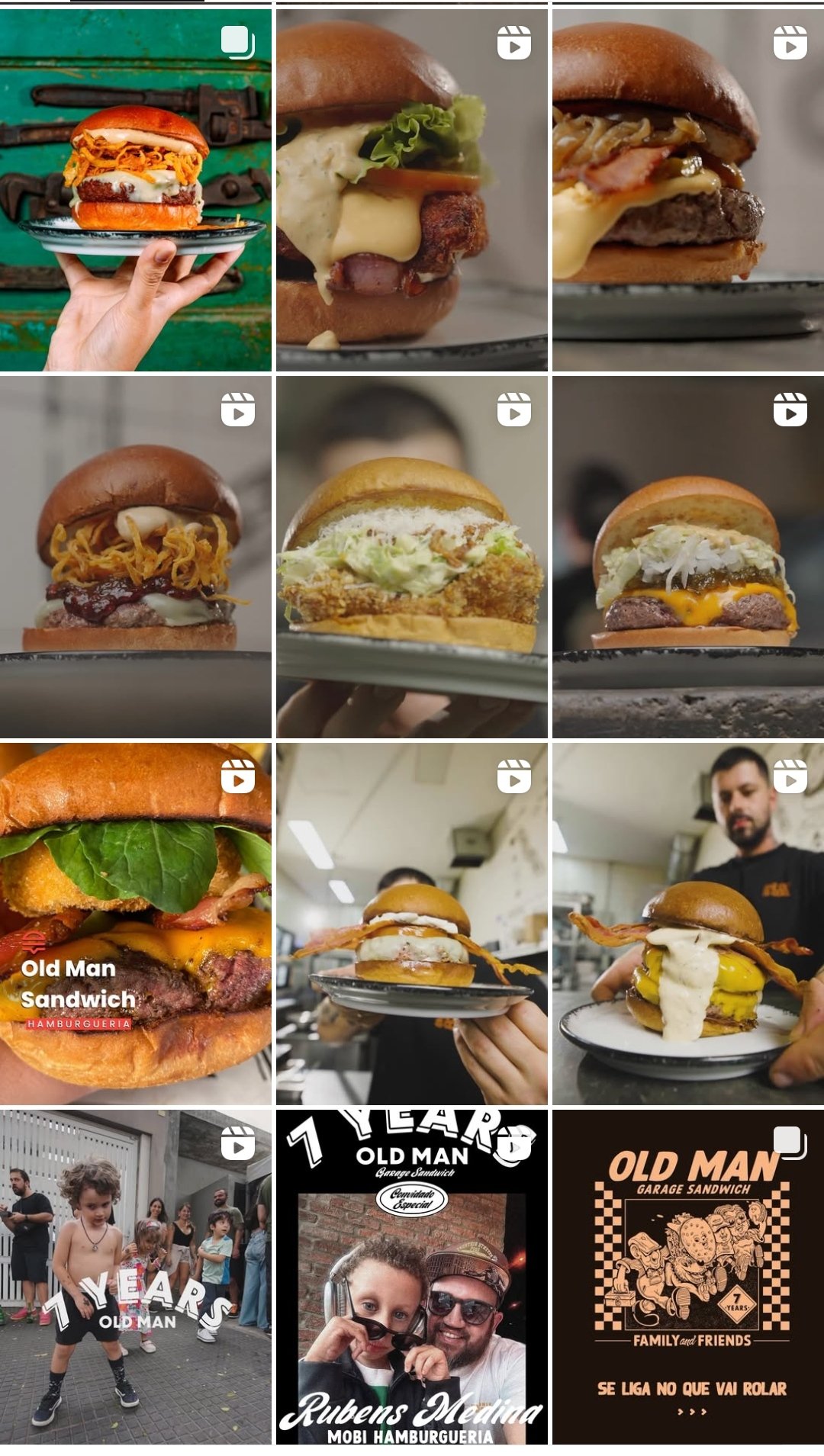The width and height of the screenshot is (824, 1456).
Task: Open the burger on green toolbox carousel post
Action: 136,189
